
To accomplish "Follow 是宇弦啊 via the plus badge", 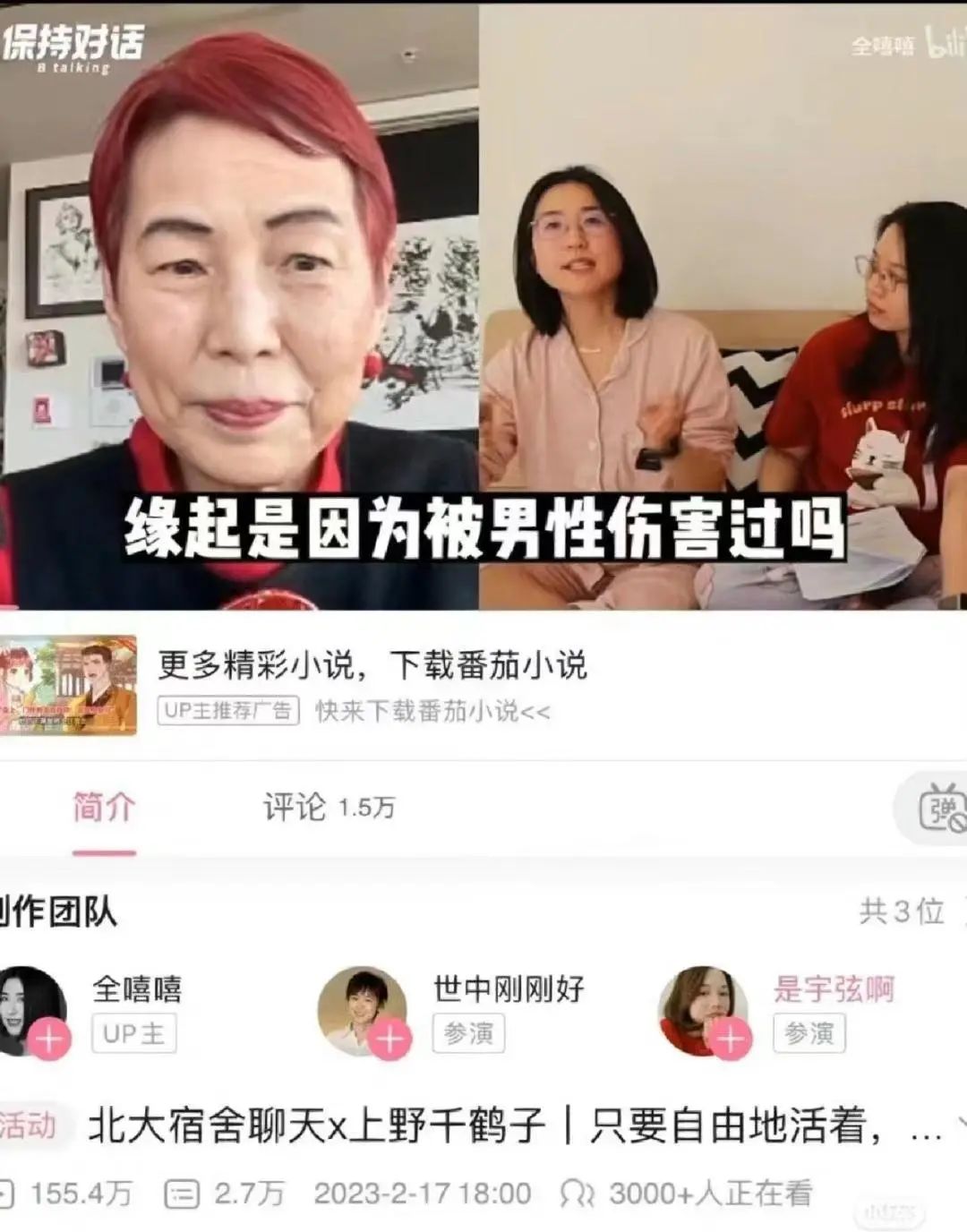I will pos(730,1039).
